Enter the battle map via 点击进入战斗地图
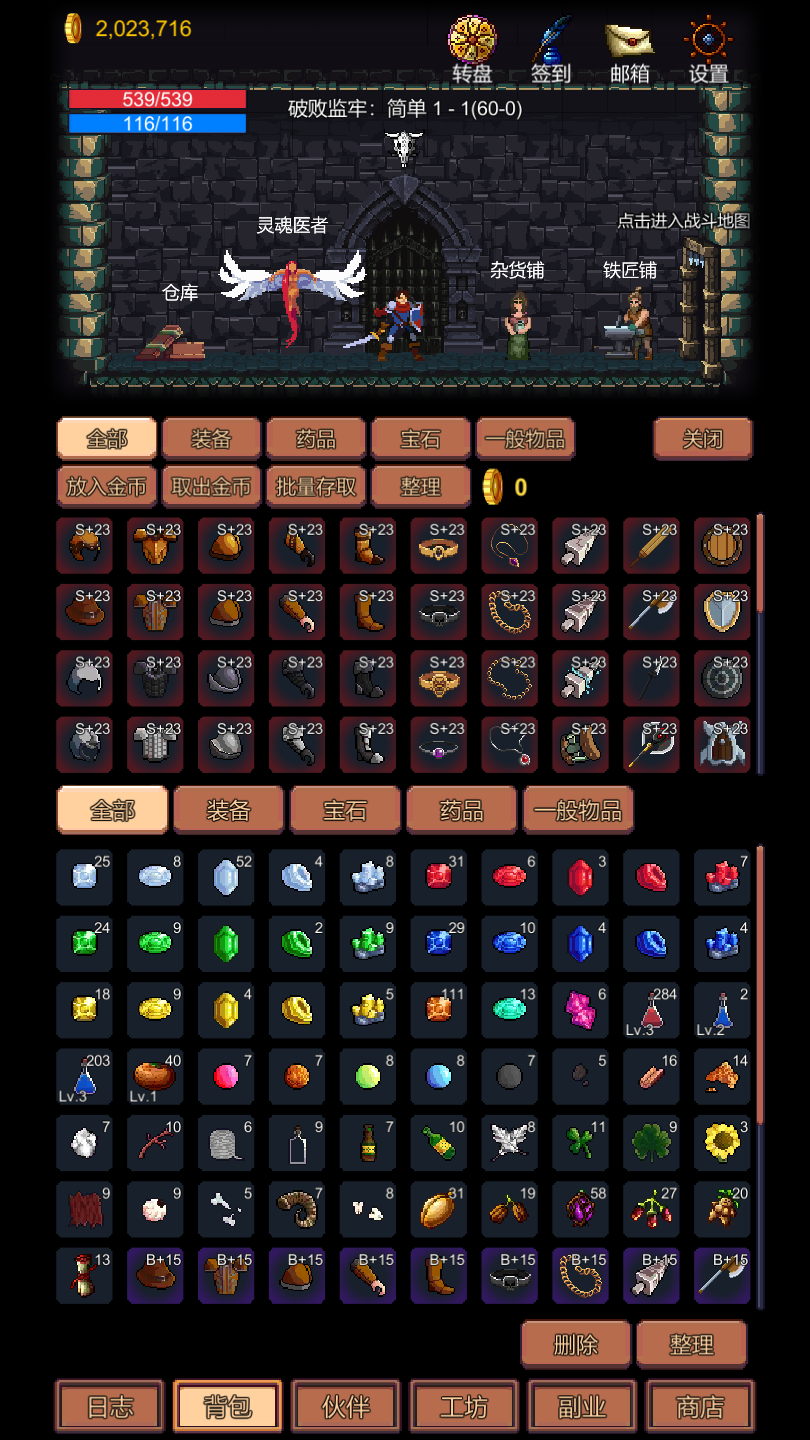This screenshot has width=810, height=1440. 702,300
